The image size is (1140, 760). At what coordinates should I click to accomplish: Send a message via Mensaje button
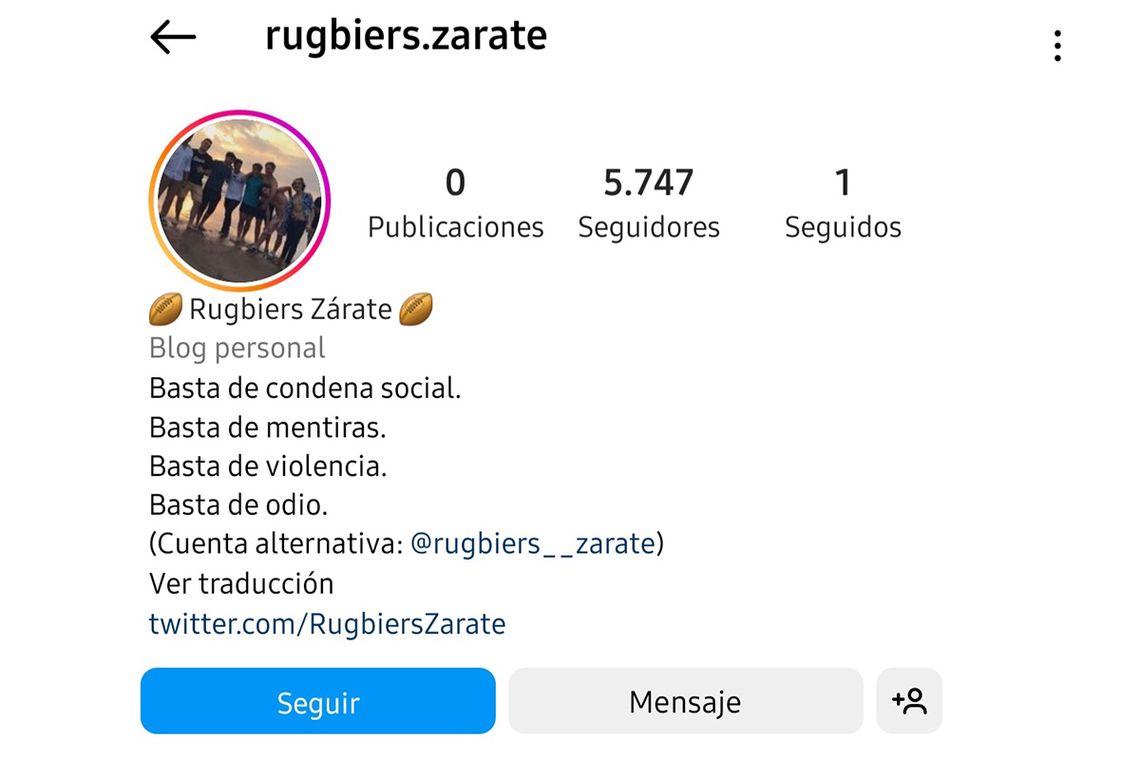pyautogui.click(x=685, y=702)
